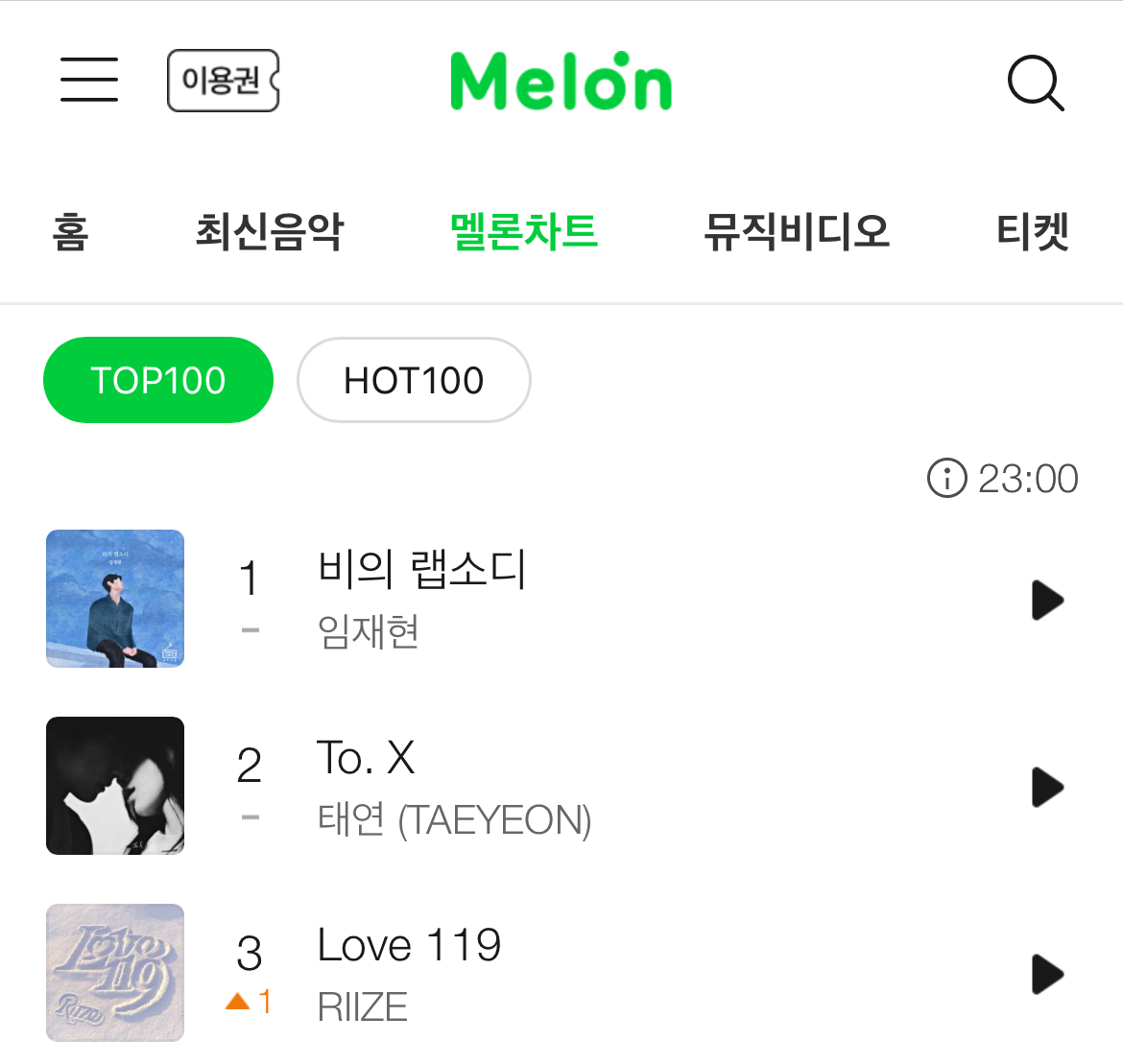Open the Love 119 album cover
The image size is (1123, 1064).
point(115,972)
